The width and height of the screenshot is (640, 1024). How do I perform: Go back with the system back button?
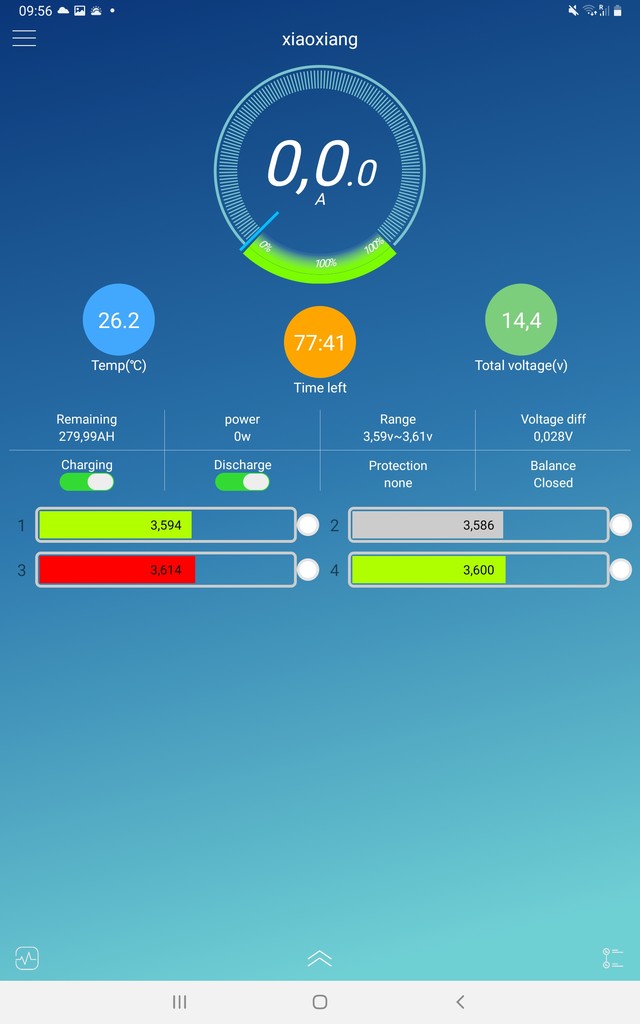460,1002
